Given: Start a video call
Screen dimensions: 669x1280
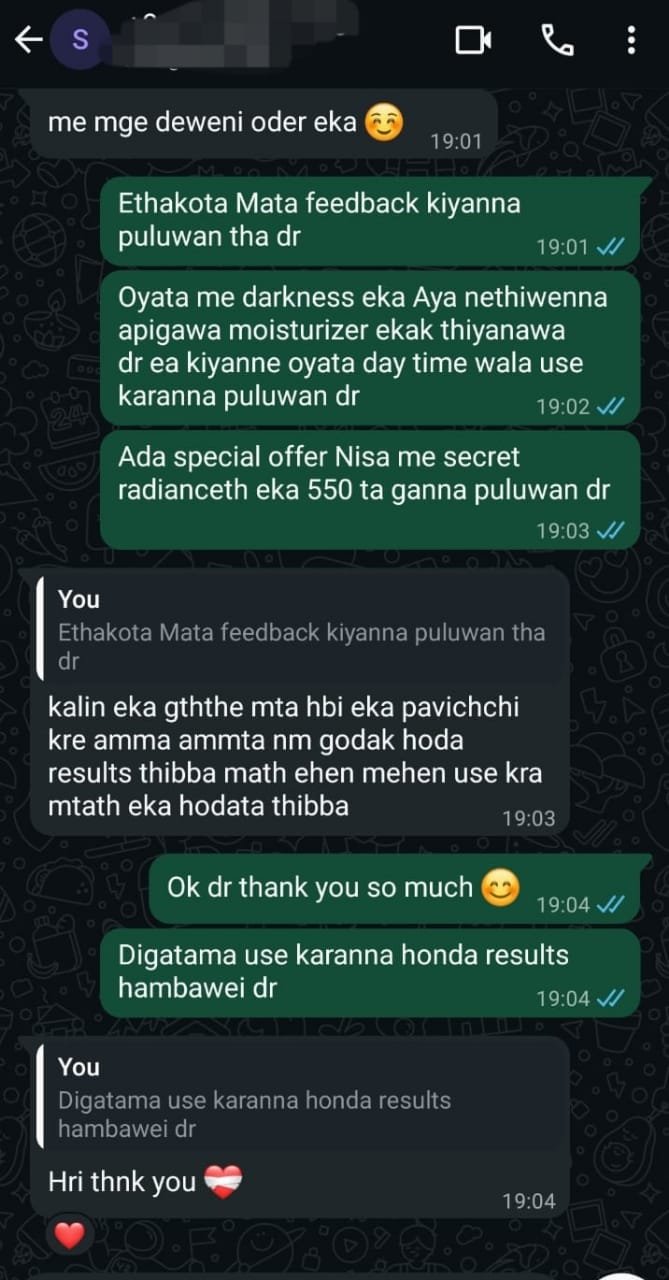Looking at the screenshot, I should 473,40.
